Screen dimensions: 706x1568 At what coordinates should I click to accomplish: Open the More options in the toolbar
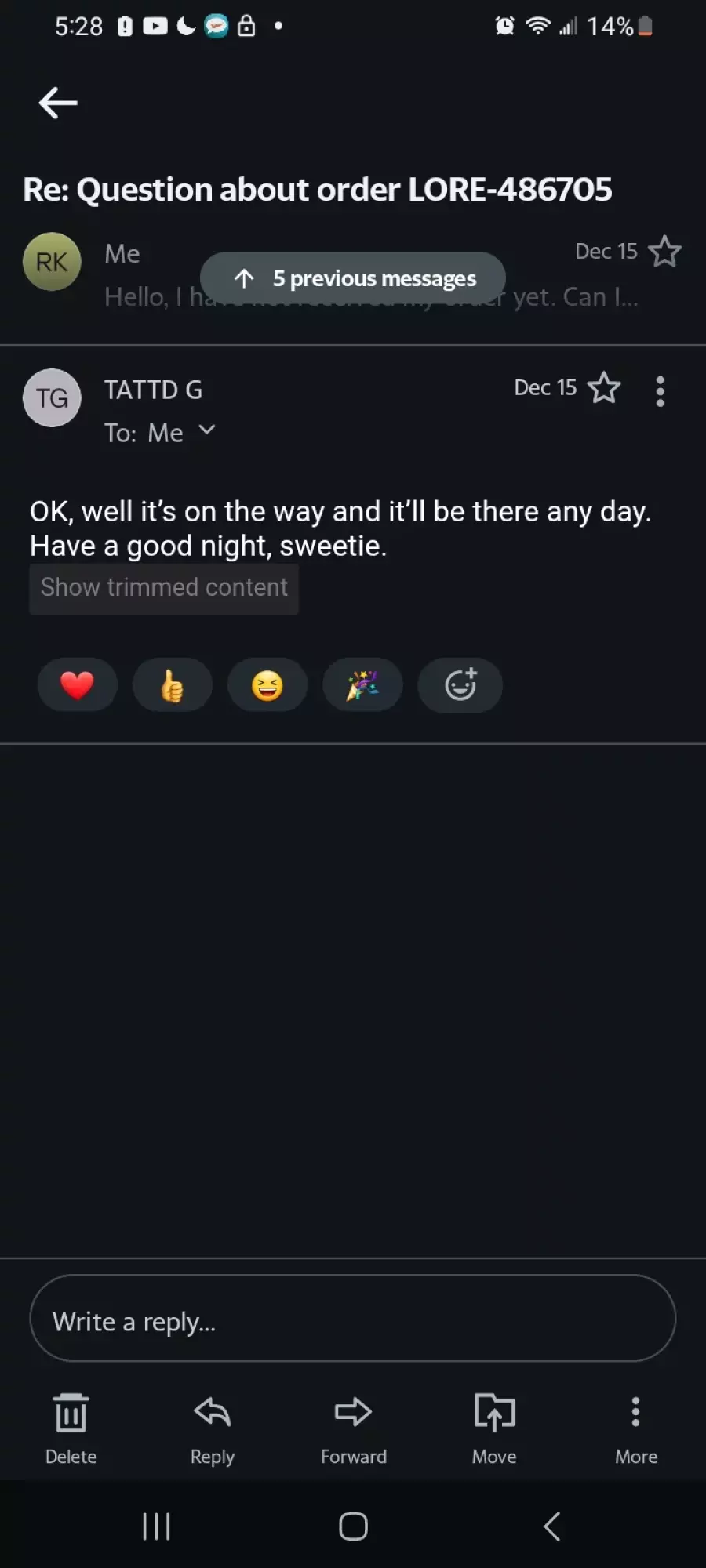tap(635, 1428)
